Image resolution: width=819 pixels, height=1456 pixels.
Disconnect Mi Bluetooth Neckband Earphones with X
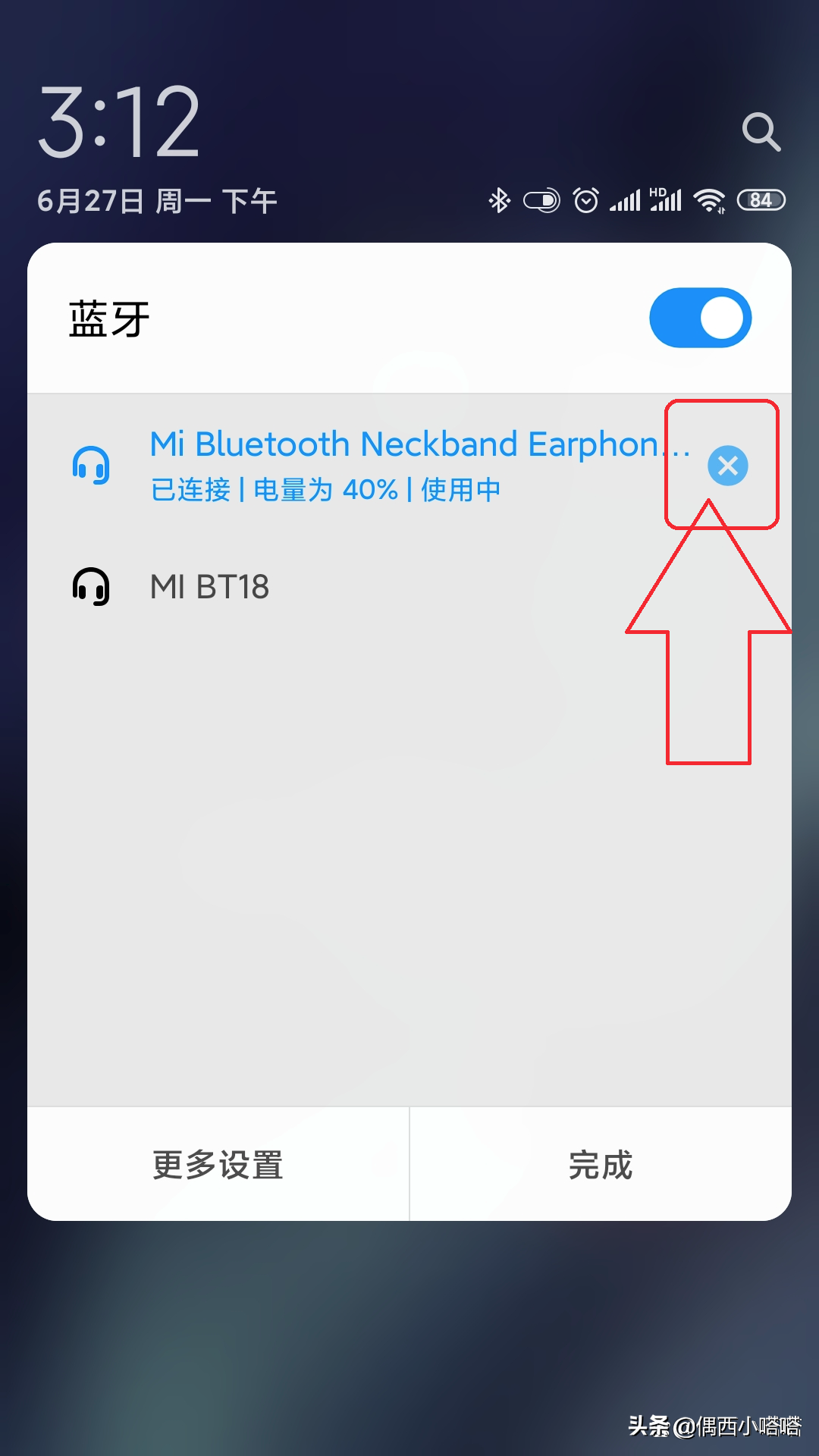coord(727,466)
